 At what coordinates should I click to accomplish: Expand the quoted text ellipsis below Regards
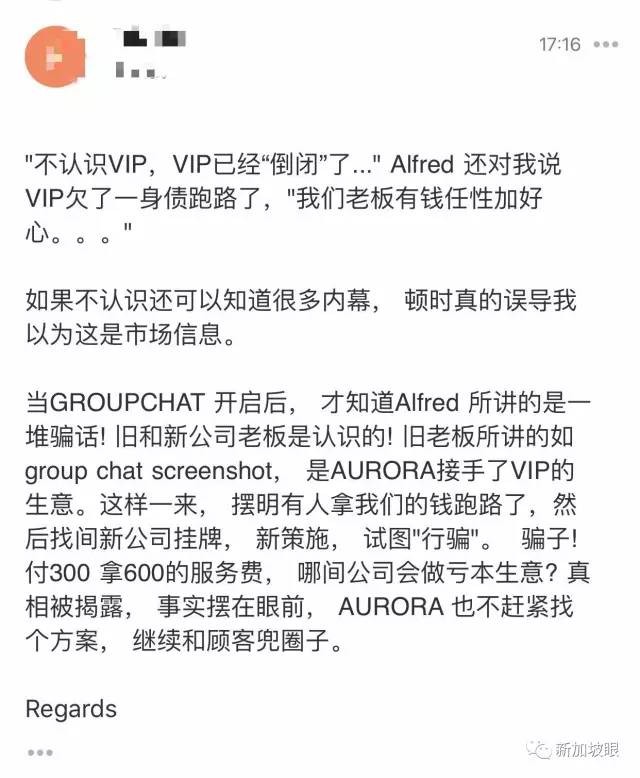40,752
